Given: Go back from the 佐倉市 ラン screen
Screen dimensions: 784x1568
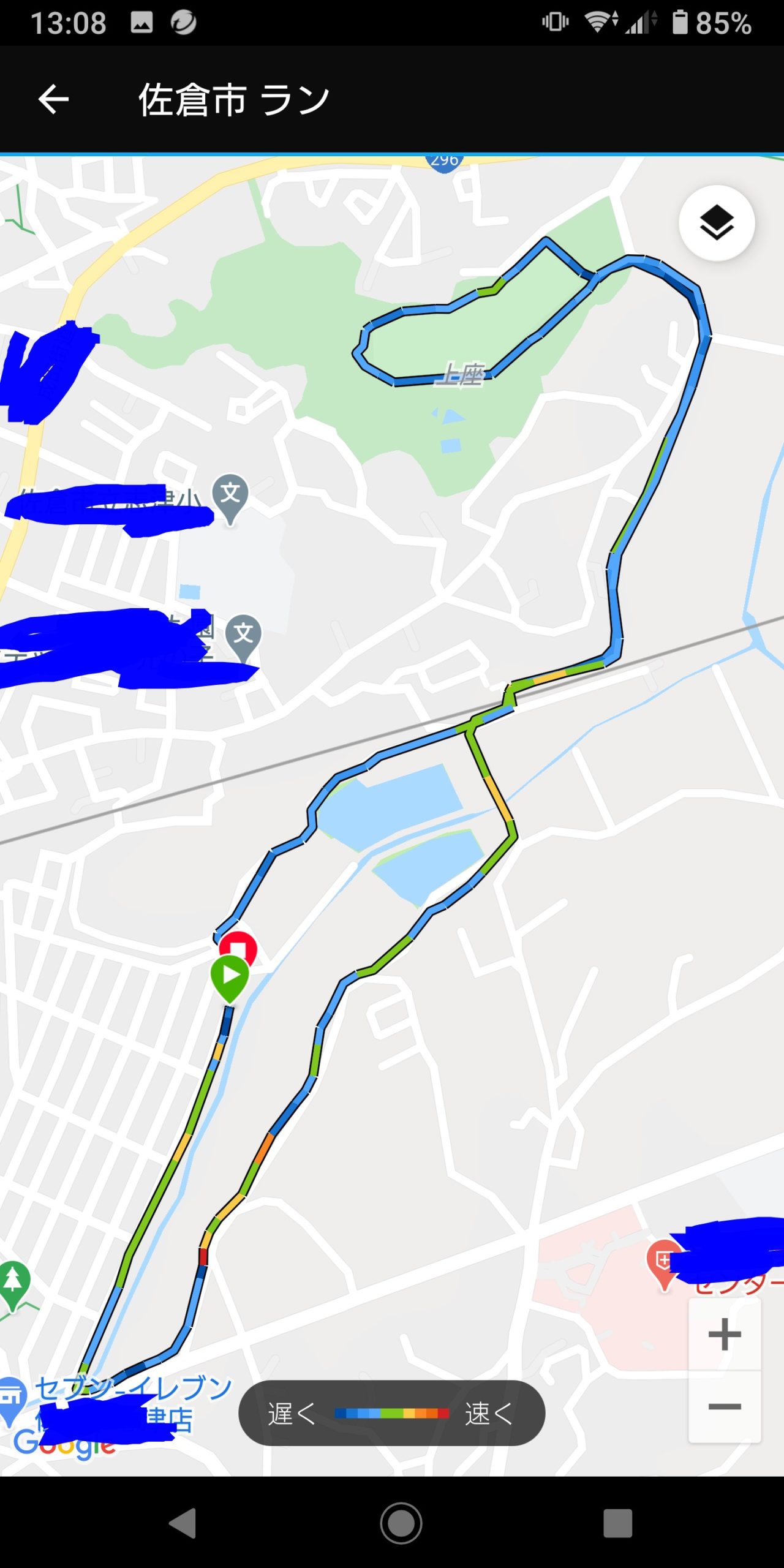Looking at the screenshot, I should tap(54, 100).
